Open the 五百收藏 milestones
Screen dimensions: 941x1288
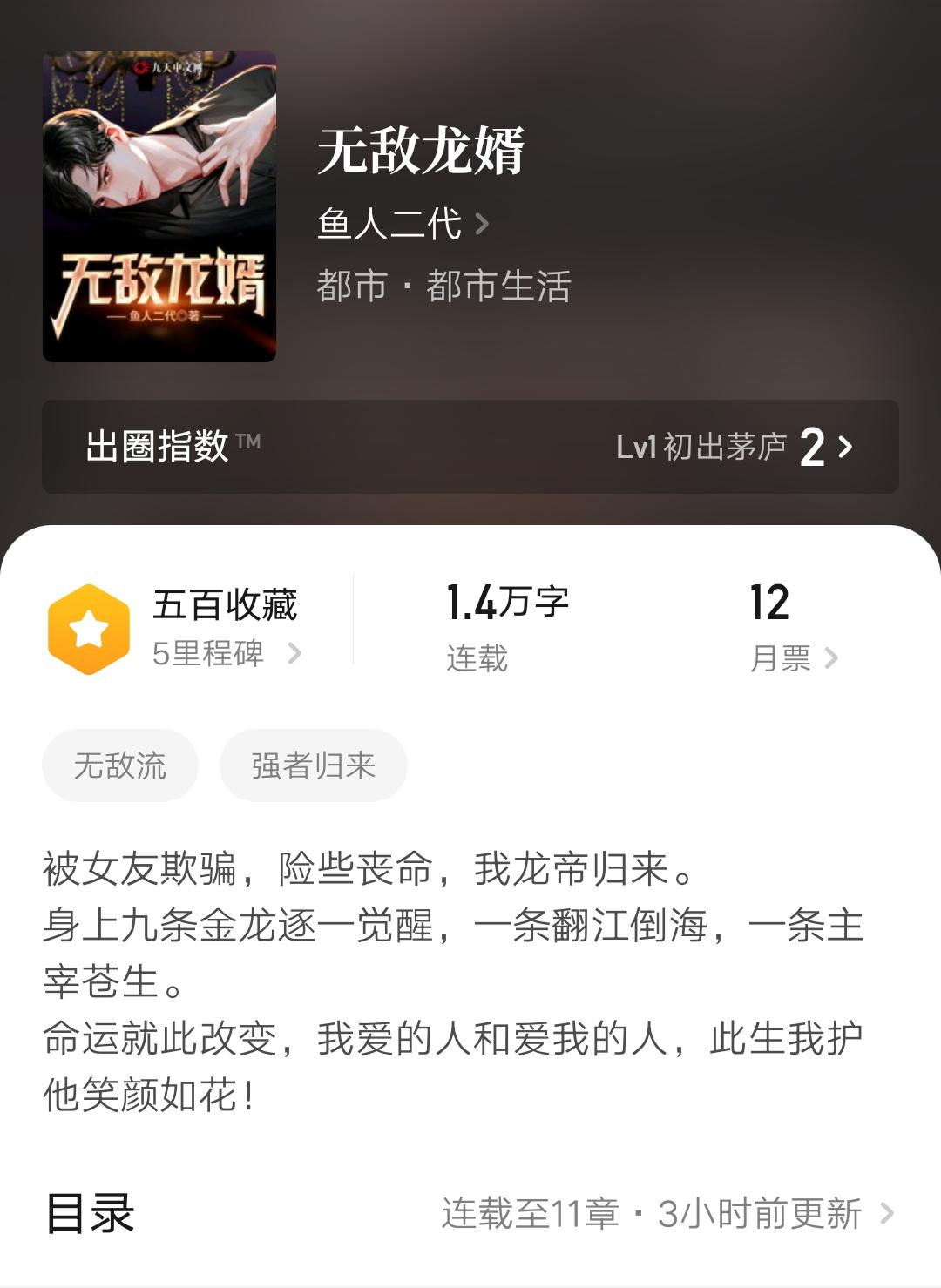pyautogui.click(x=224, y=628)
